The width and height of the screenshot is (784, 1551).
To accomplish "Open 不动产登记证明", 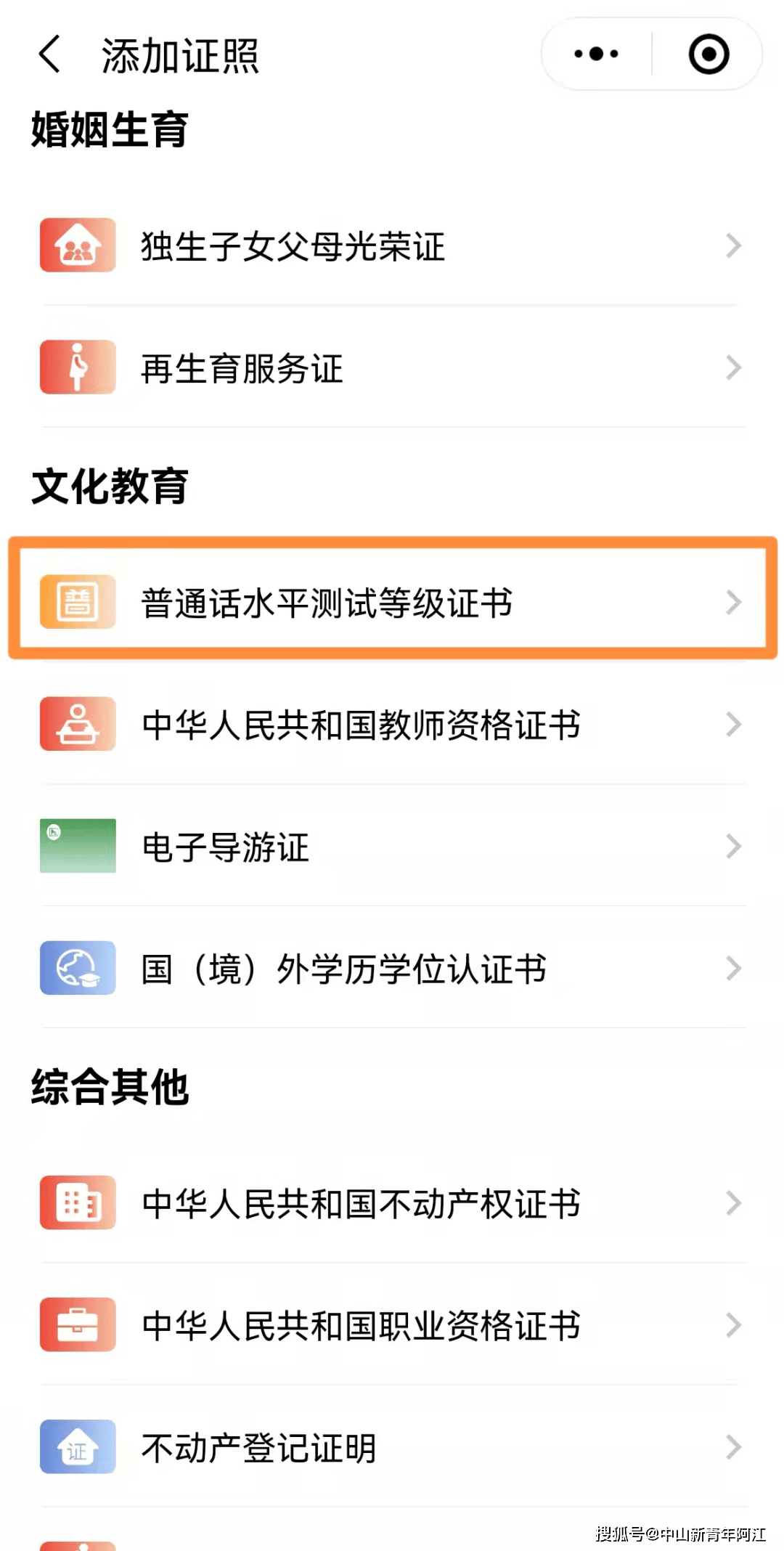I will click(392, 1447).
